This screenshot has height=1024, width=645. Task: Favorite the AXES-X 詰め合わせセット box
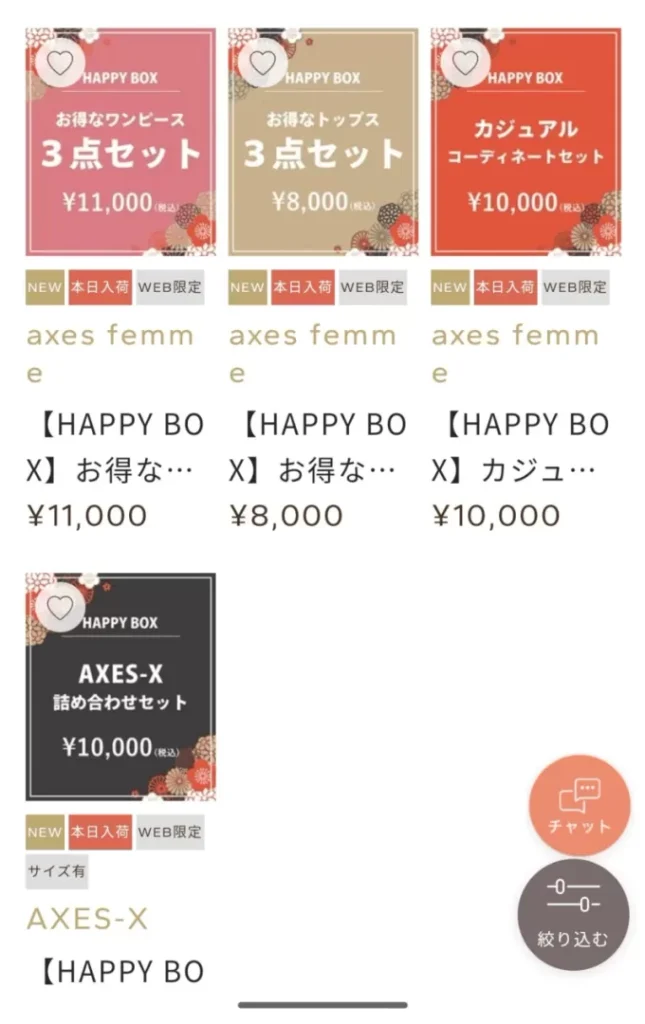(61, 607)
